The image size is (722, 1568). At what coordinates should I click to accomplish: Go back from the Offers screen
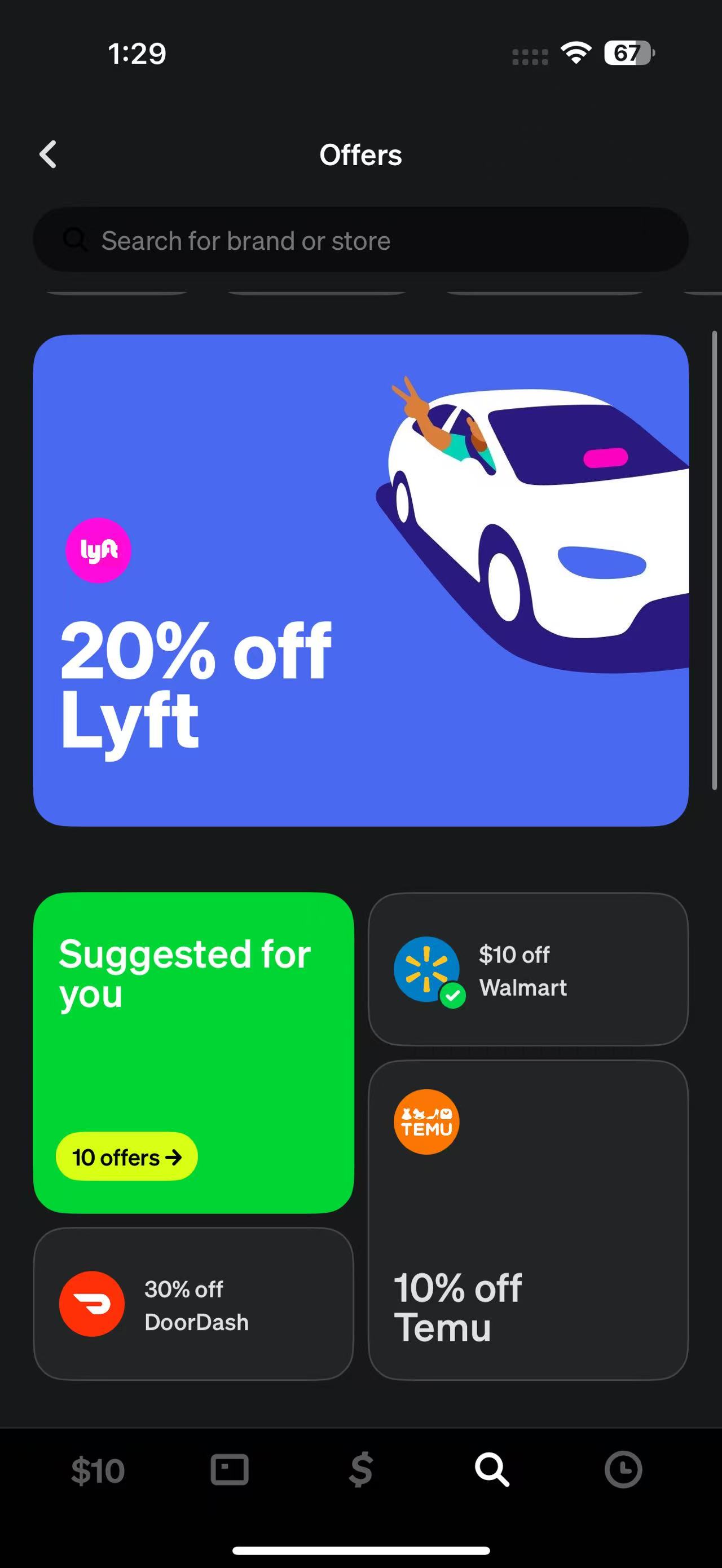[48, 154]
